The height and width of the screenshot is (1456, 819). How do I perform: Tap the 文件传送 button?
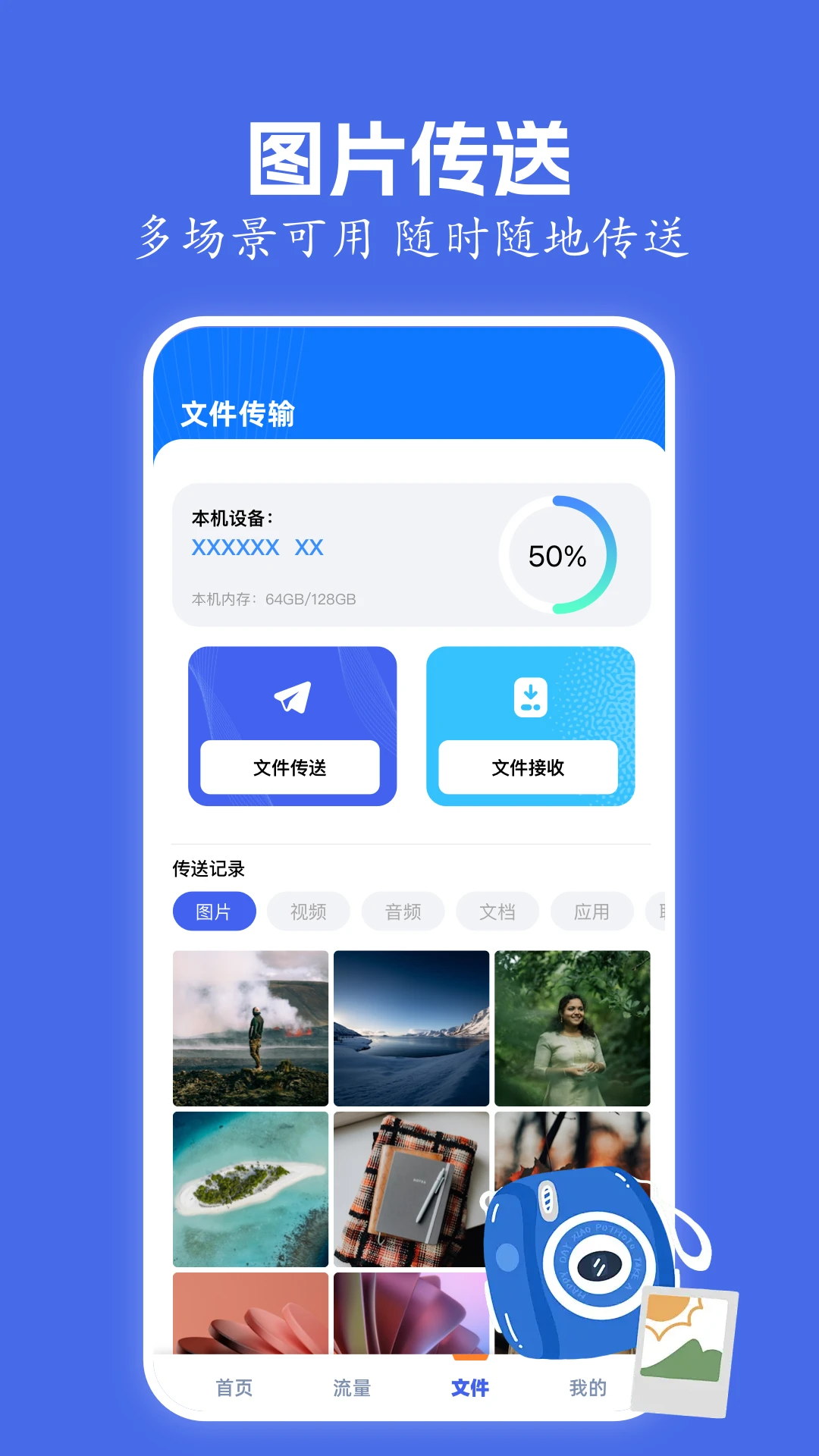click(x=293, y=768)
